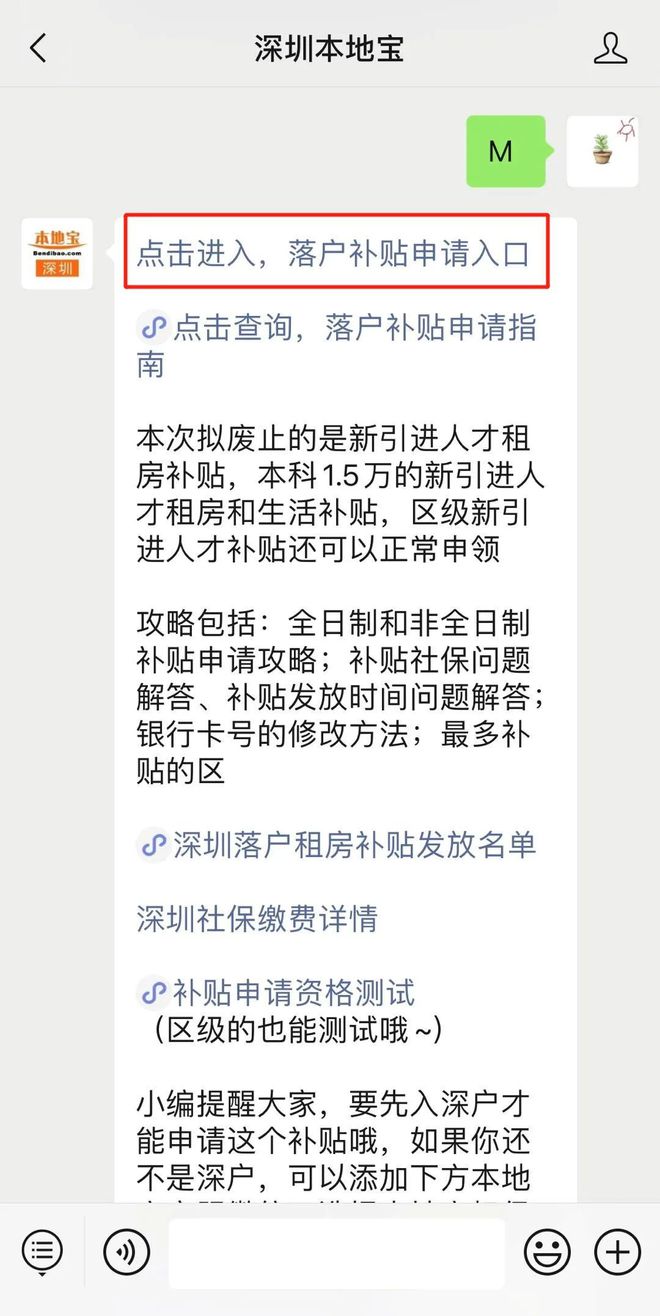
Task: Open link 点击进入，落户补贴申请入口
Action: (333, 253)
